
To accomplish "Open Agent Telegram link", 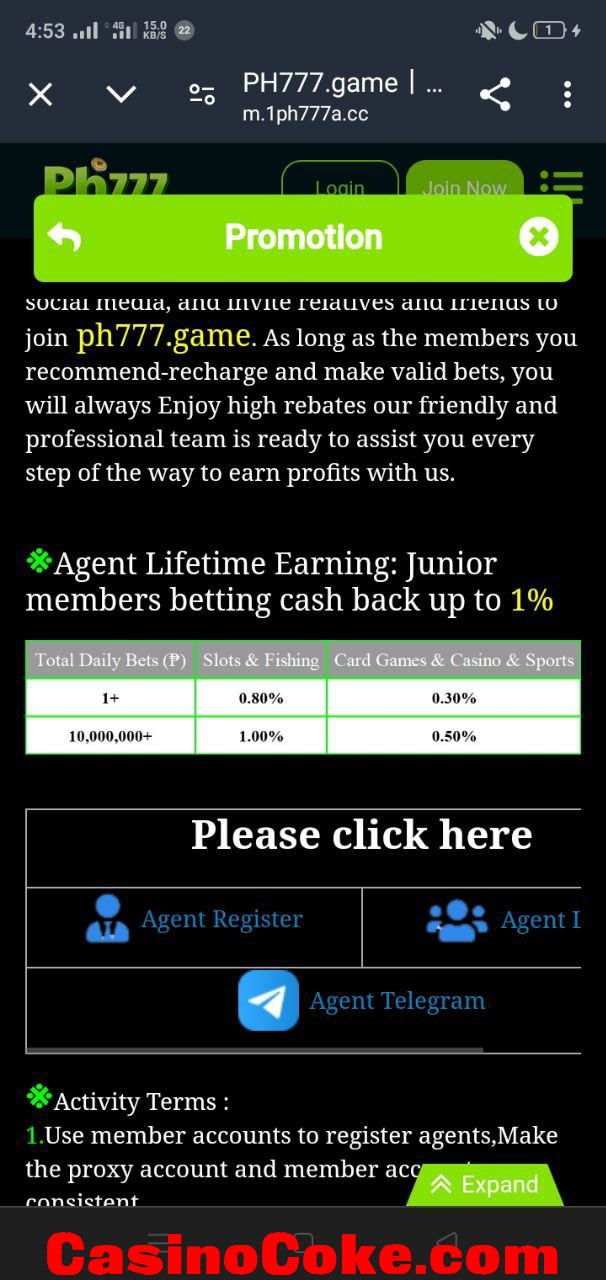I will 396,1001.
